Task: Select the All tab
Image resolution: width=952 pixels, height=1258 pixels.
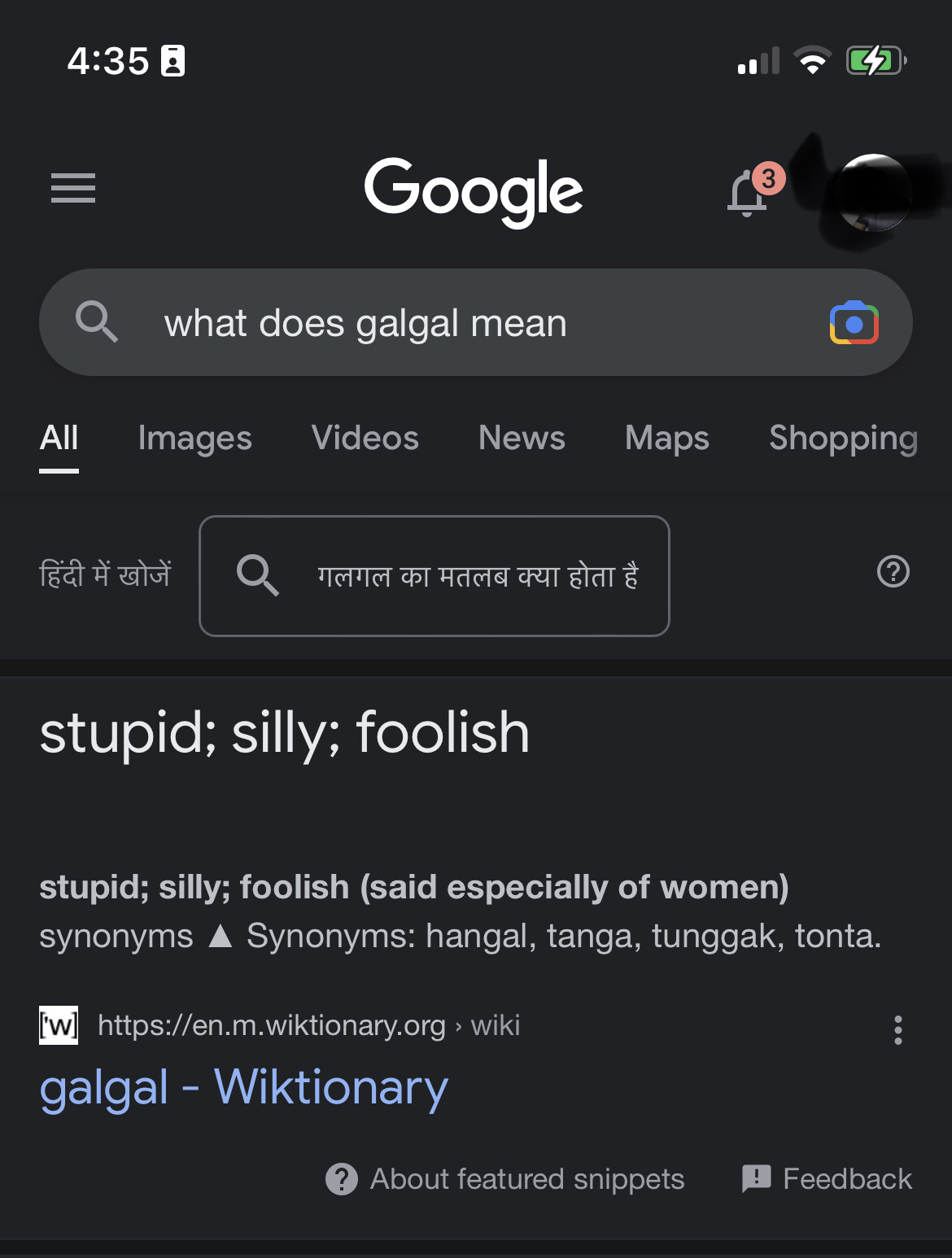Action: click(59, 439)
